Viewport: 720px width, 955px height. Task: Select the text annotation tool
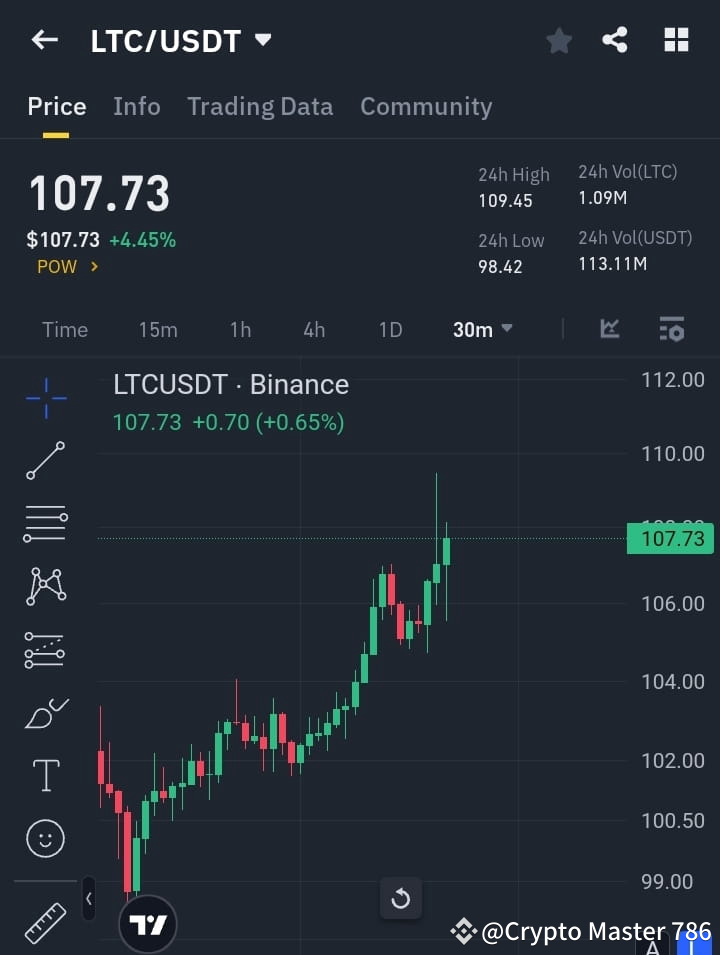[x=45, y=775]
